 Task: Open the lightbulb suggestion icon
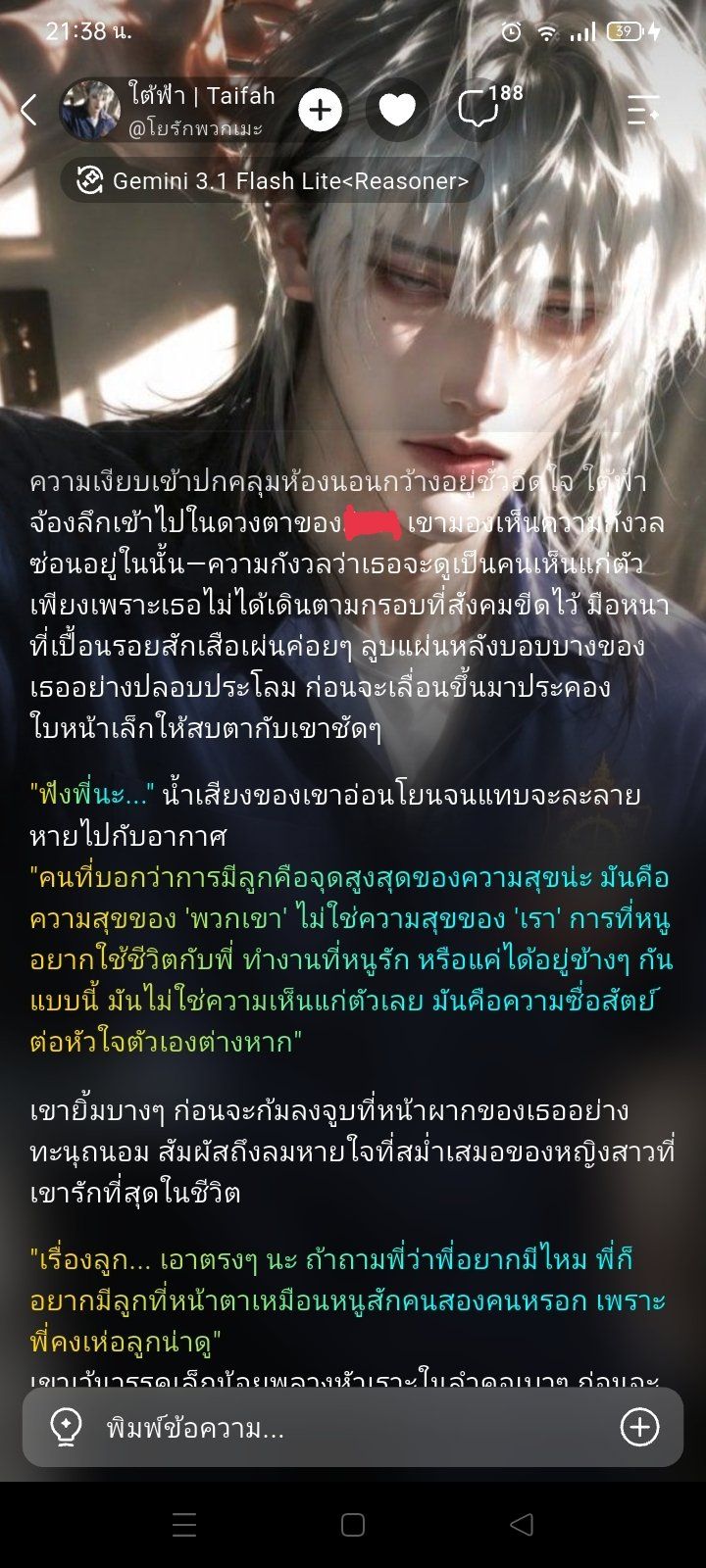(66, 1428)
